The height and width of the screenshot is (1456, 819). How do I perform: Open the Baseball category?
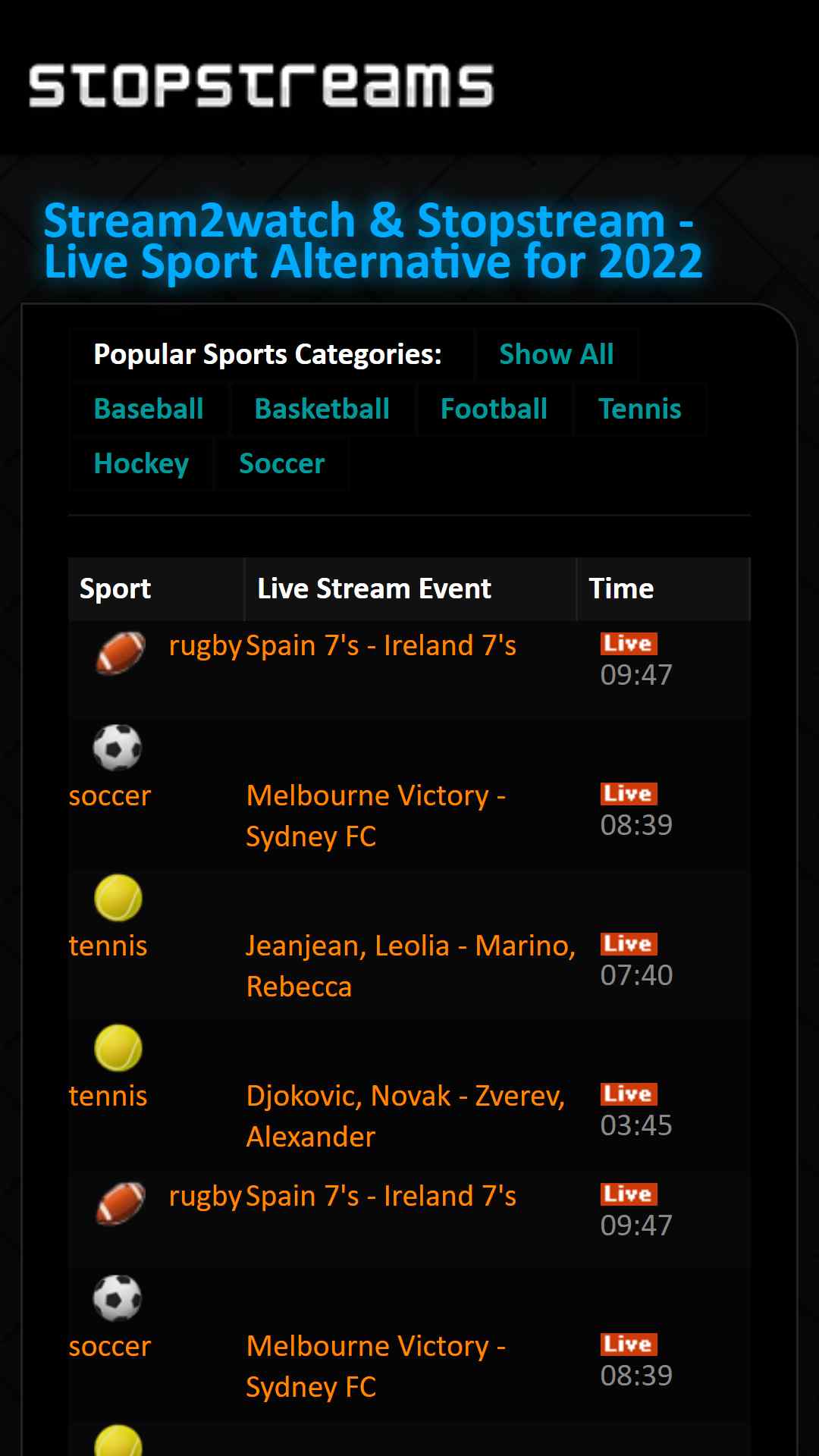click(149, 409)
